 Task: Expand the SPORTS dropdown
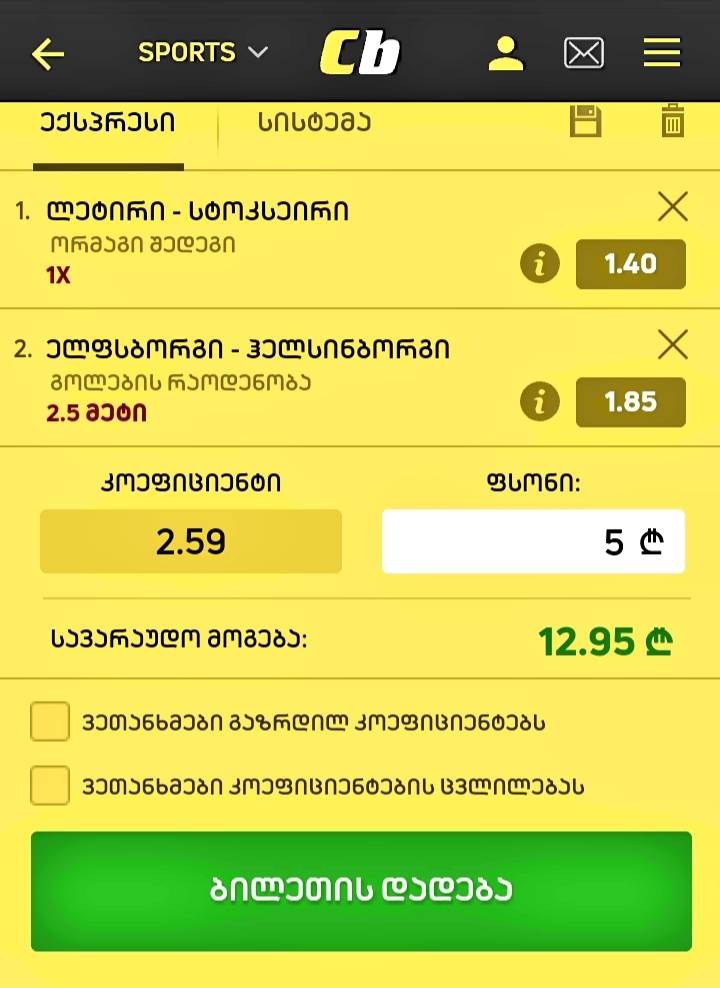(203, 53)
